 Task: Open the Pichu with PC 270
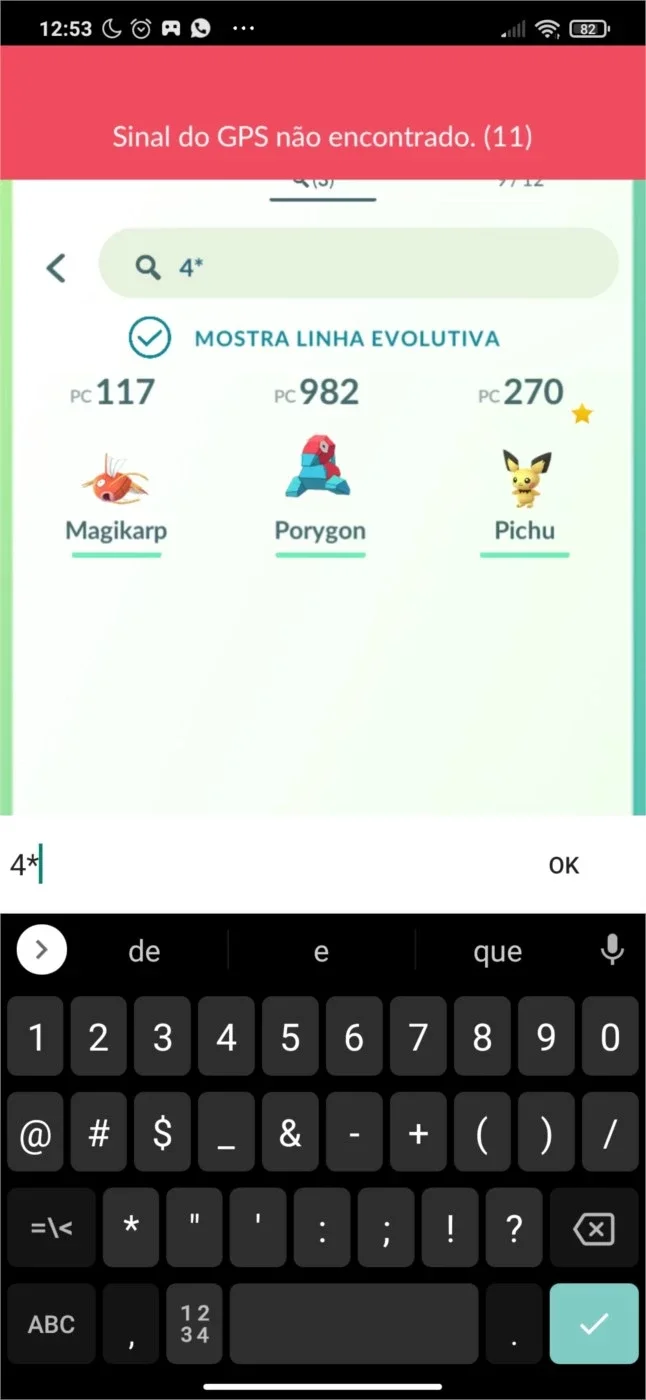click(x=525, y=480)
